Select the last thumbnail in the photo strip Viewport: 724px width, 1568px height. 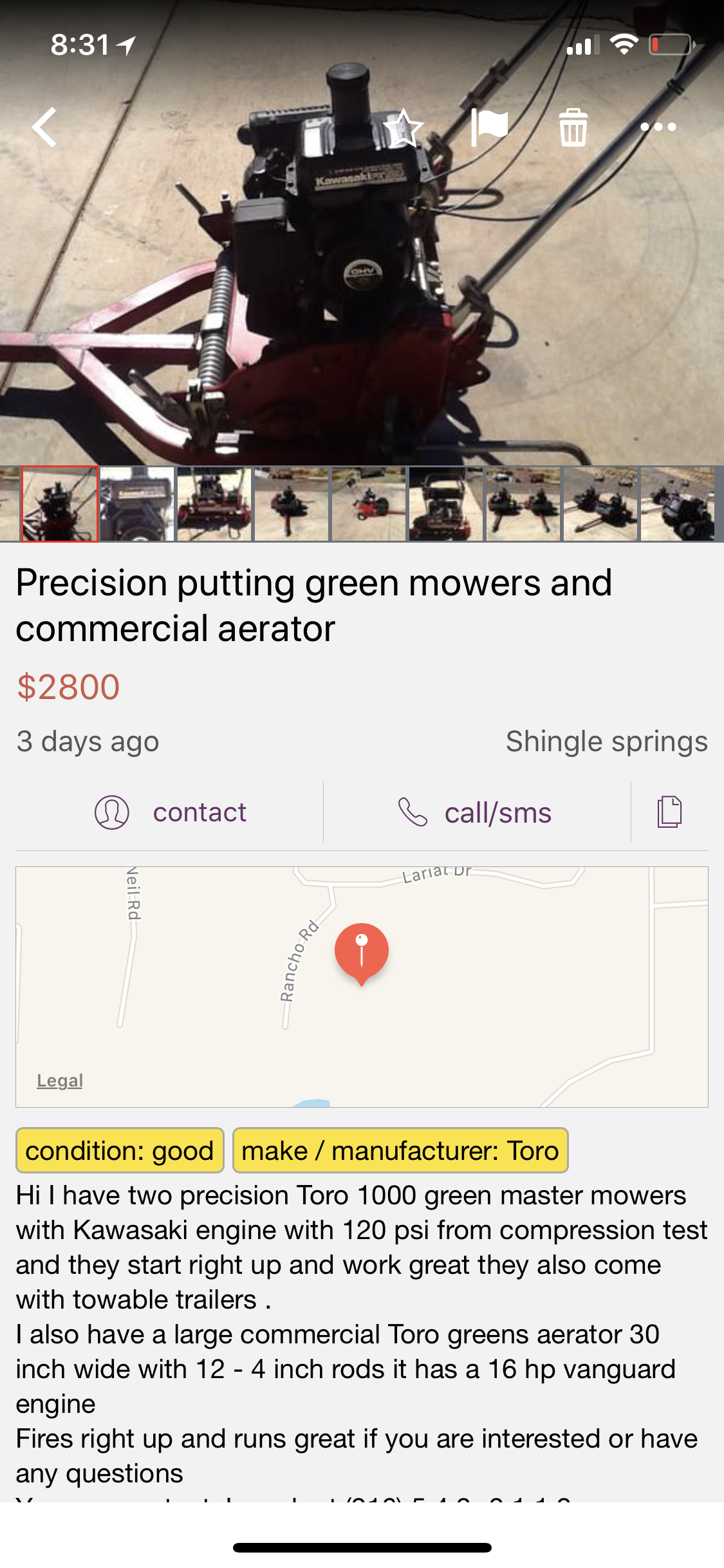(678, 504)
